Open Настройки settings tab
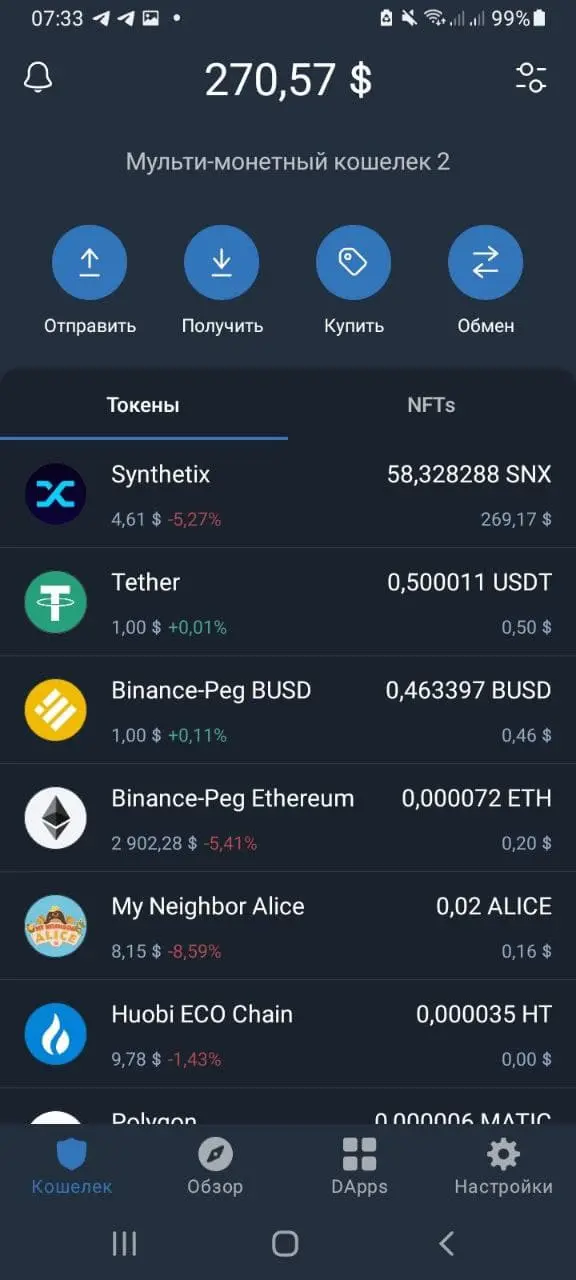This screenshot has height=1280, width=576. click(x=503, y=1167)
